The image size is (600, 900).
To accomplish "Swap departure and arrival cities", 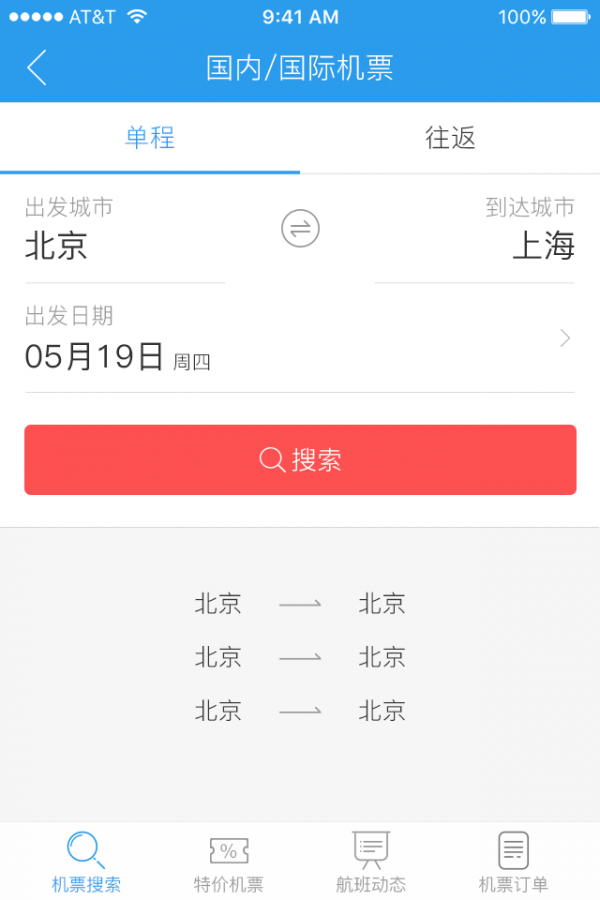I will (x=300, y=230).
